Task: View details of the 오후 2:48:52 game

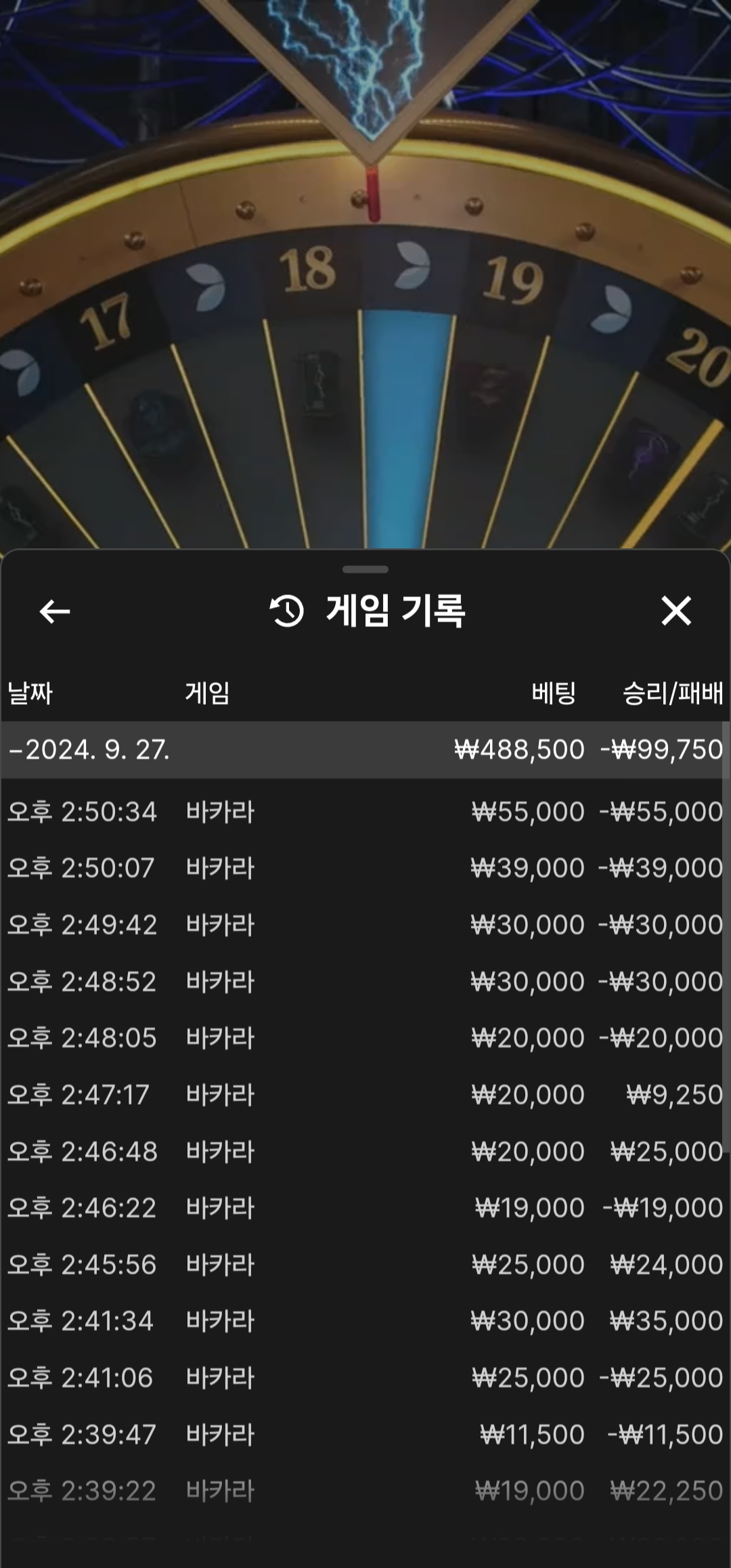Action: point(365,982)
